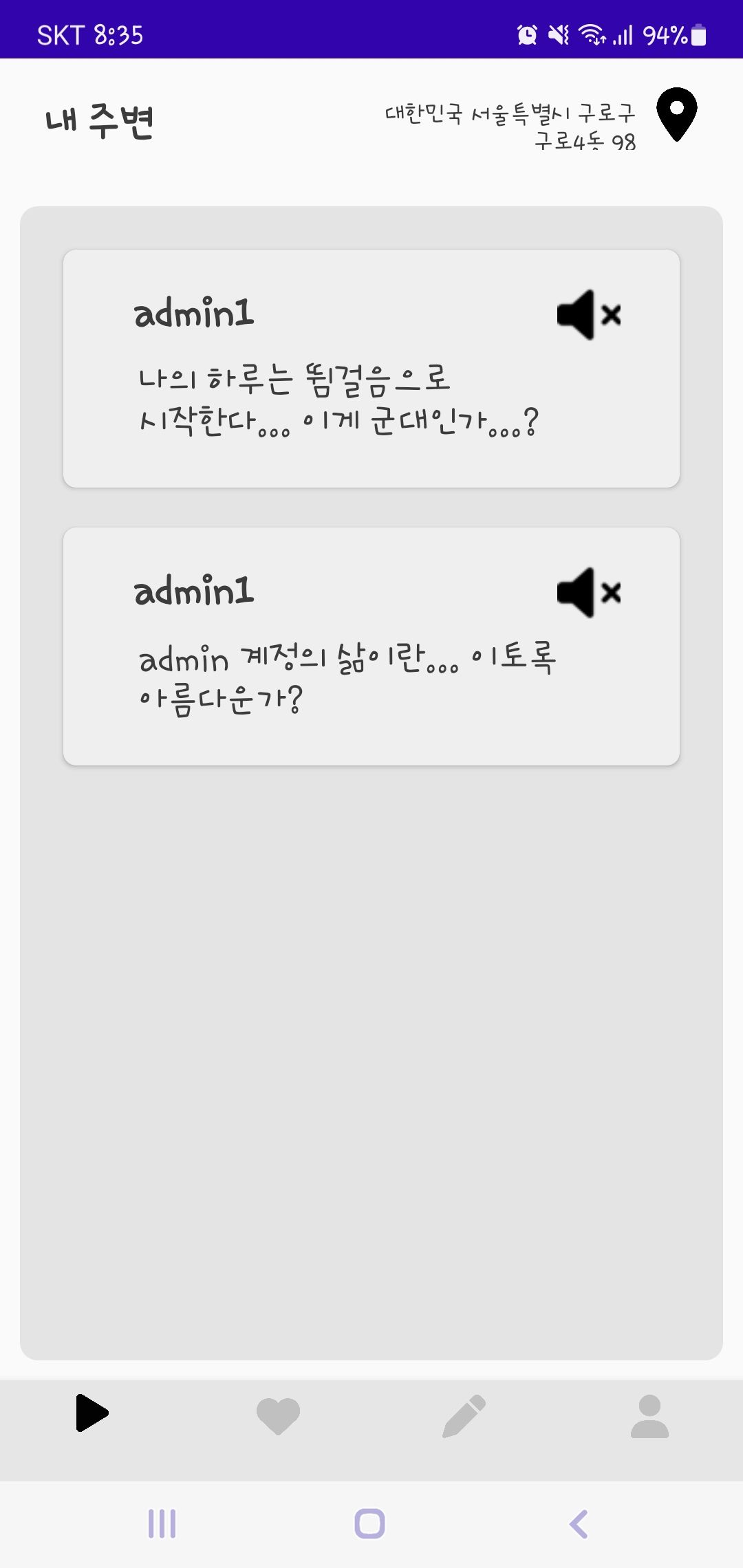The image size is (743, 1568).
Task: Switch to the heart favorites tab
Action: 278,1415
